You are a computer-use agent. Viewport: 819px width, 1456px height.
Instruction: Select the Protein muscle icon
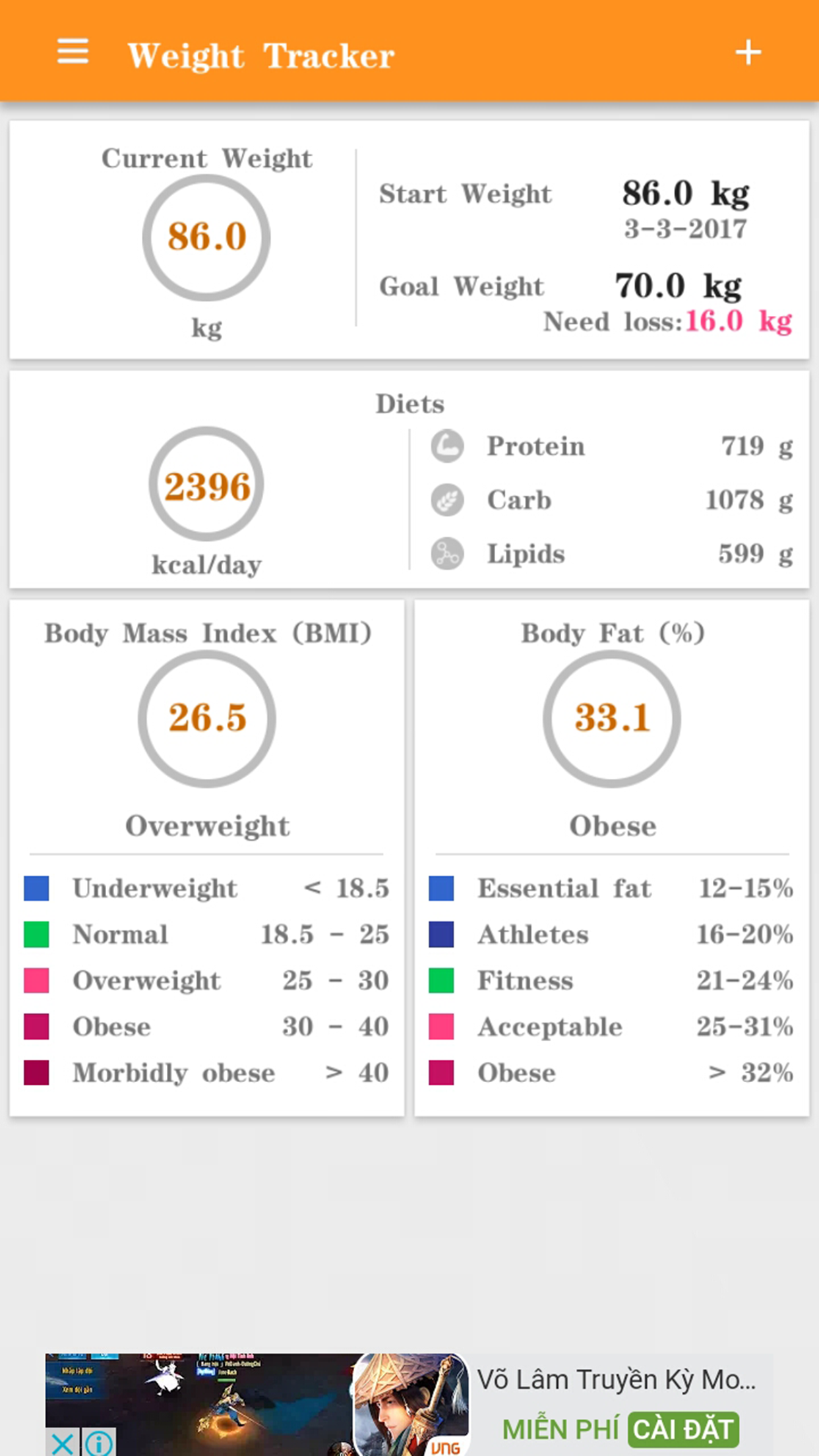[x=446, y=446]
